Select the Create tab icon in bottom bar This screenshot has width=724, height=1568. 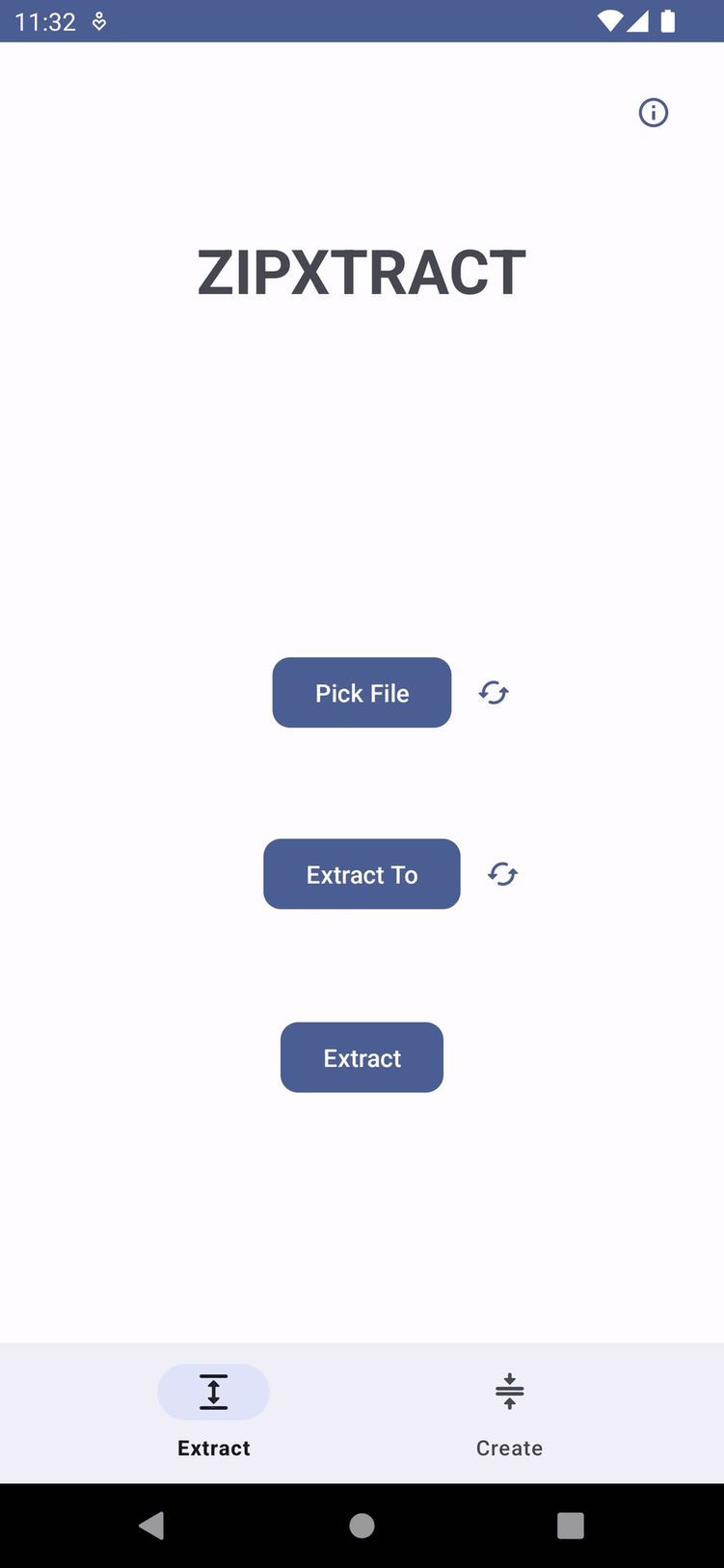click(509, 1391)
